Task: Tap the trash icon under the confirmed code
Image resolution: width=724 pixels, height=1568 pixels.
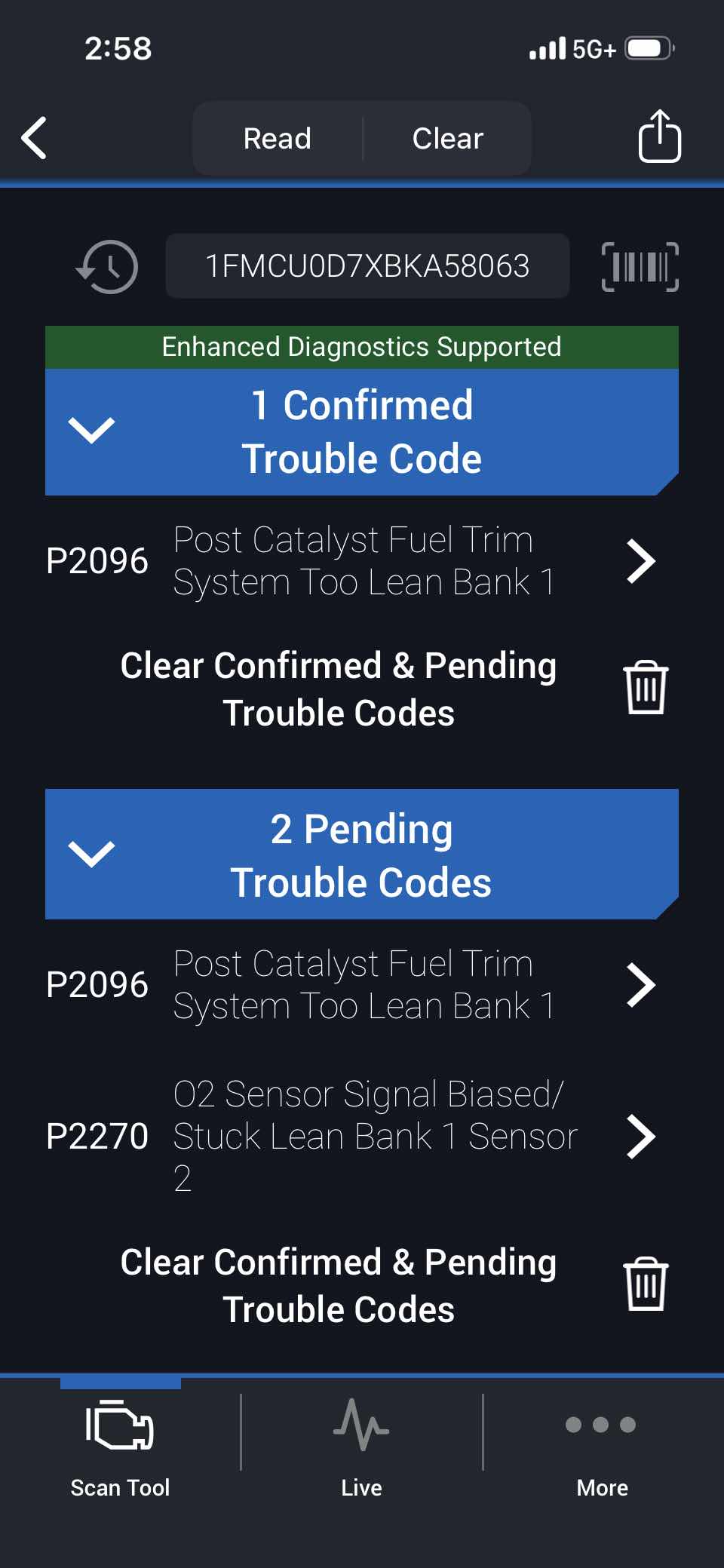Action: point(646,687)
